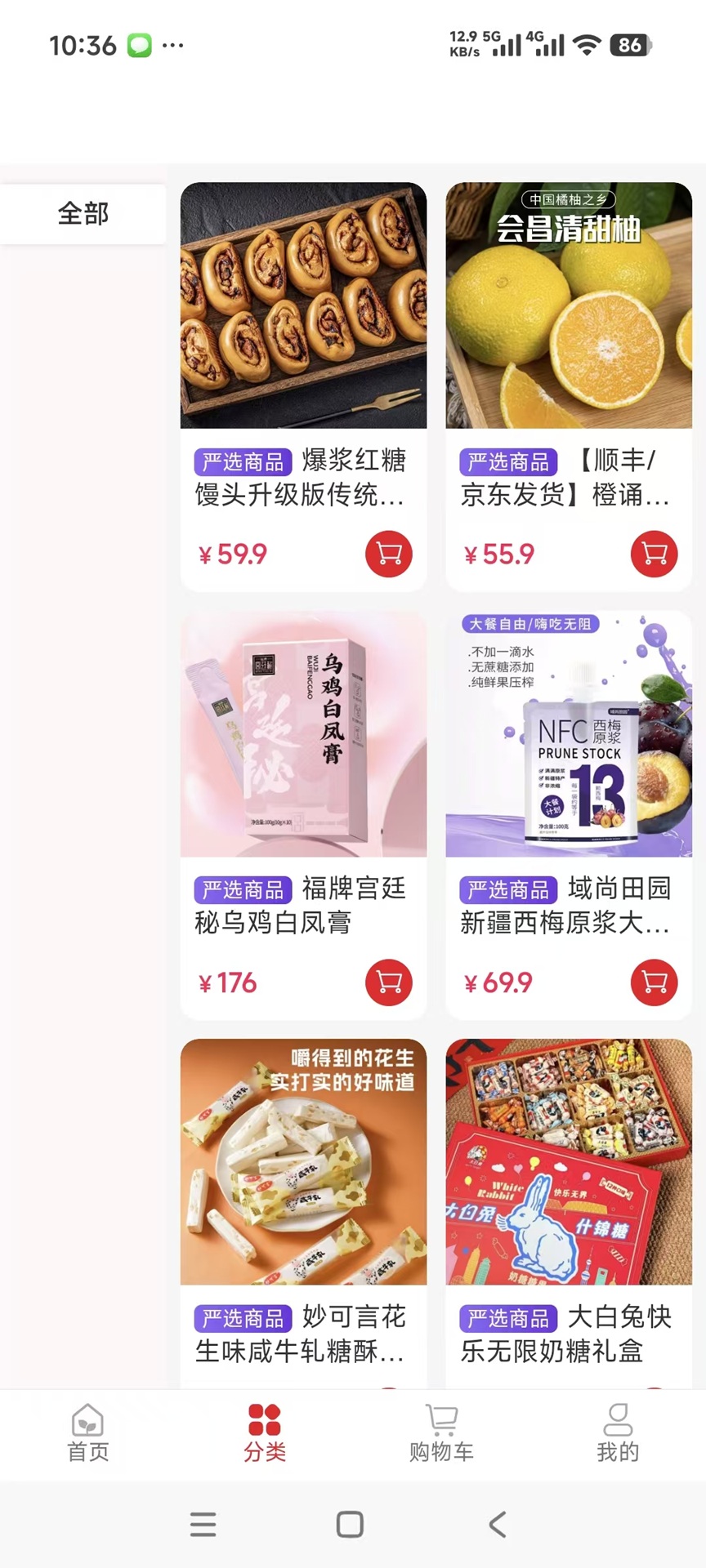
Task: Add the 会昌清甜柚 pomelo to cart
Action: 653,554
